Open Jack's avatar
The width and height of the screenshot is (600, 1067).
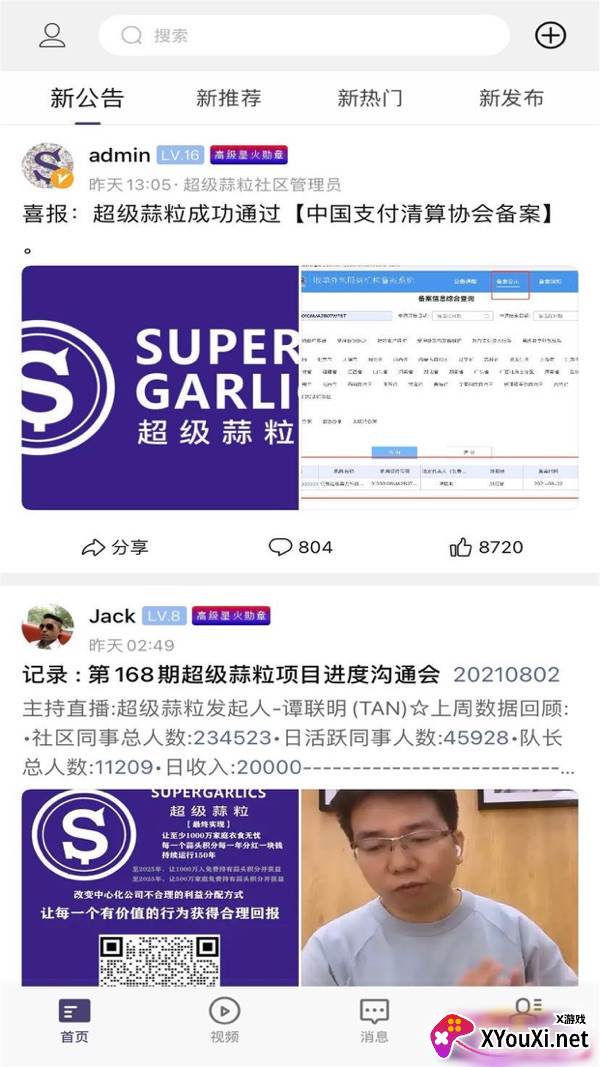[48, 626]
